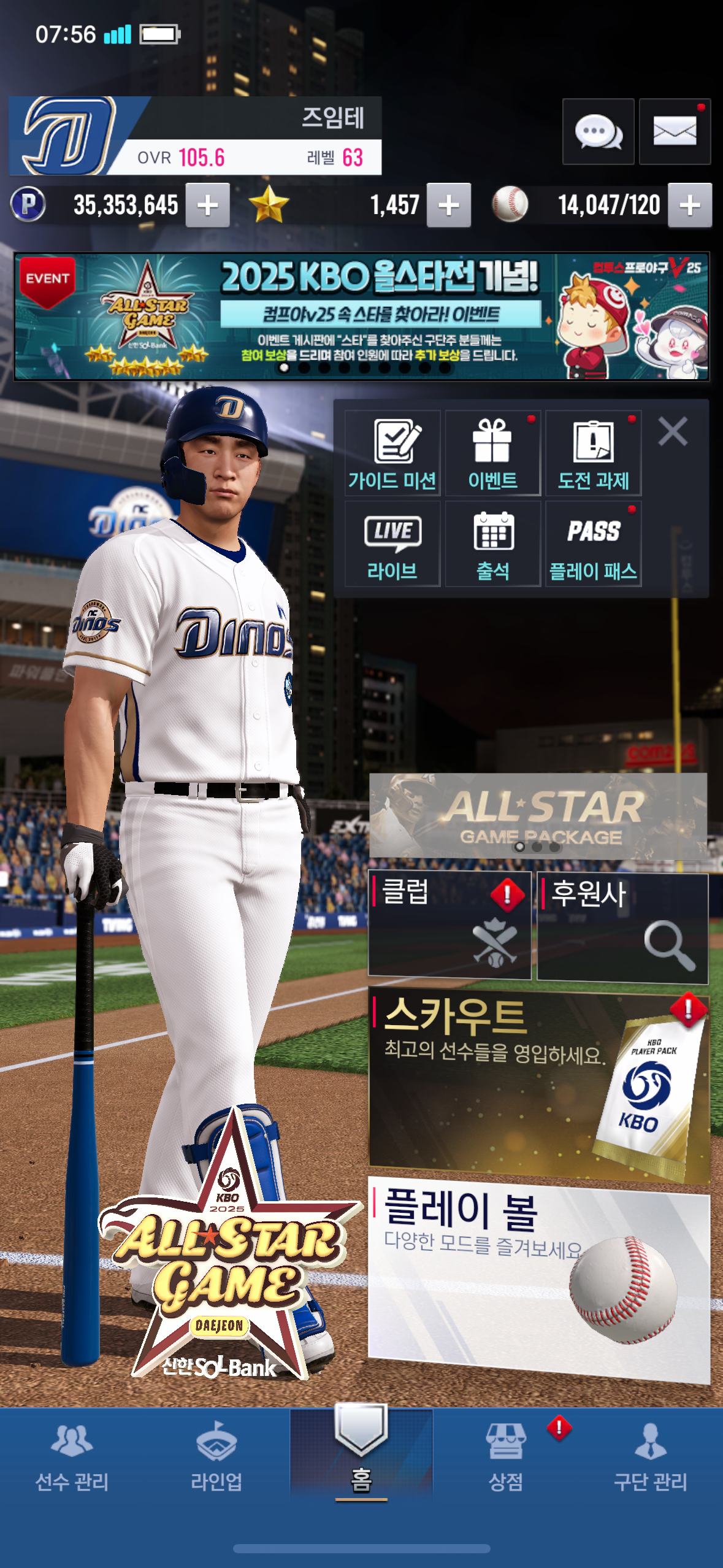
Task: Start 플레이 볼 game modes
Action: [538, 1276]
